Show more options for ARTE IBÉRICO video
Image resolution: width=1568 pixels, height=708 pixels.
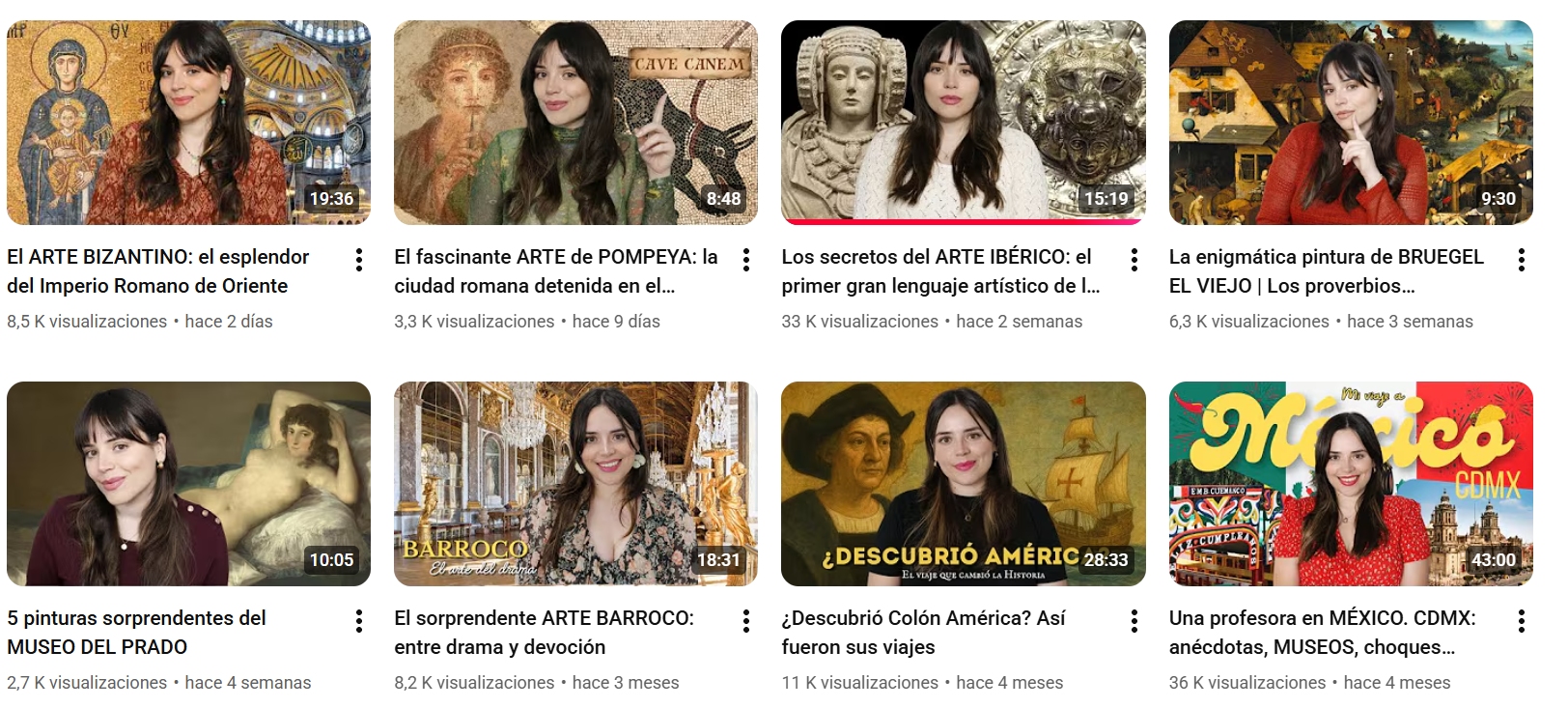coord(1134,259)
